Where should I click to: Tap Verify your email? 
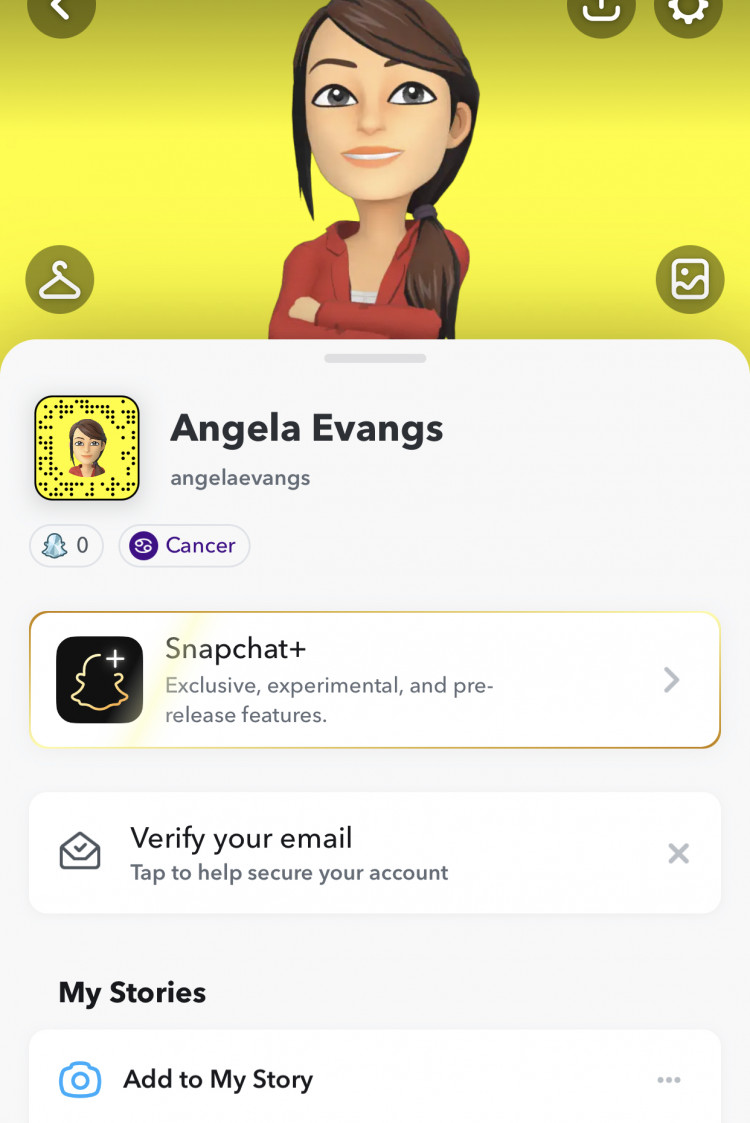[x=290, y=853]
